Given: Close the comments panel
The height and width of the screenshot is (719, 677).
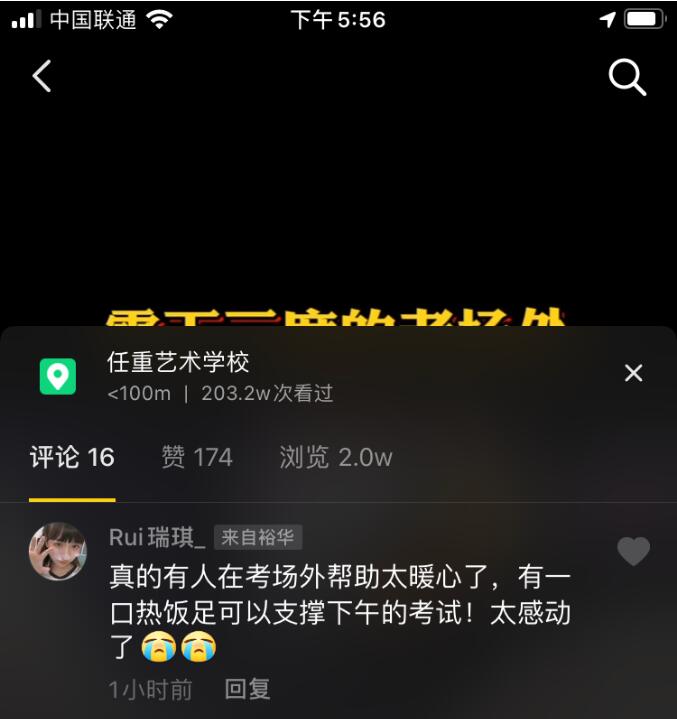Looking at the screenshot, I should click(633, 373).
